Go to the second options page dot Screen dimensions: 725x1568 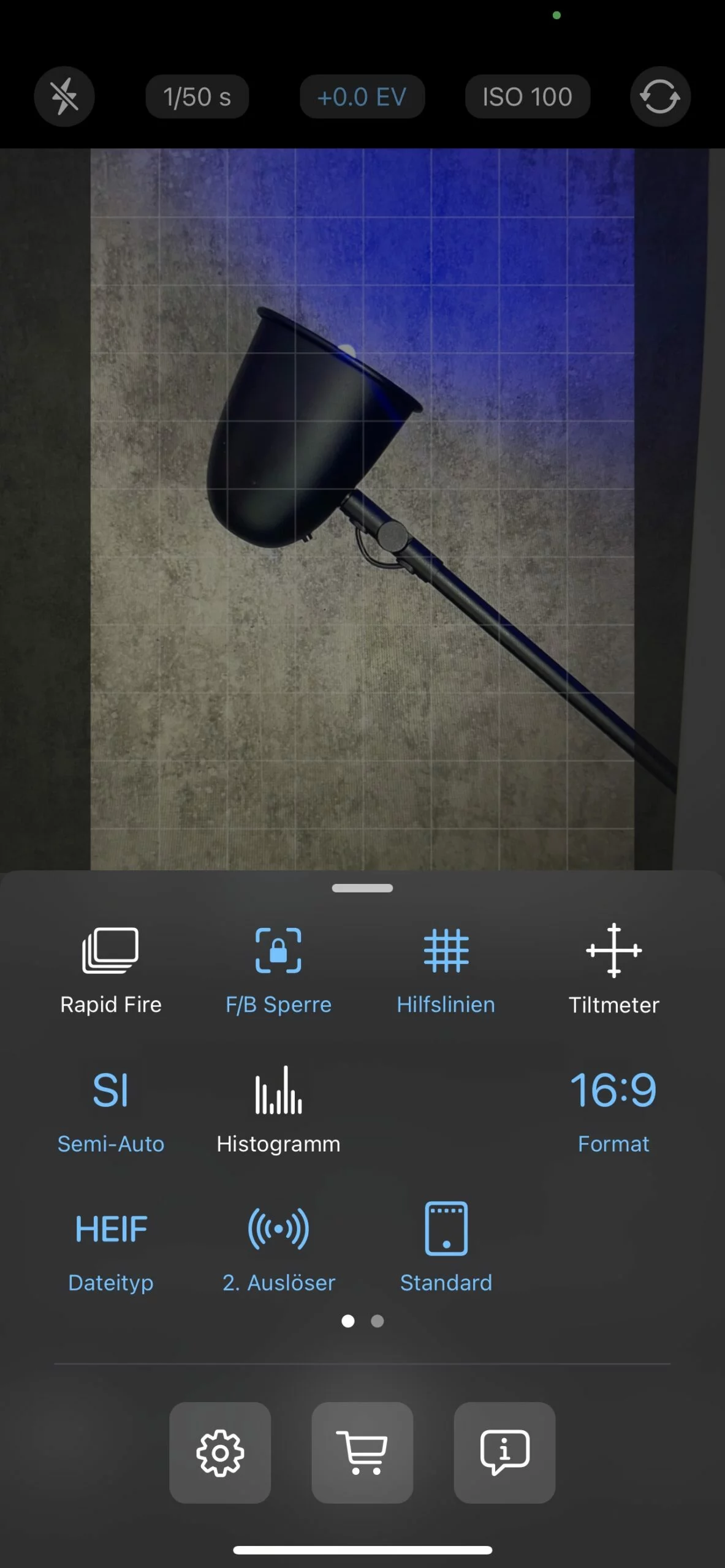click(378, 1321)
